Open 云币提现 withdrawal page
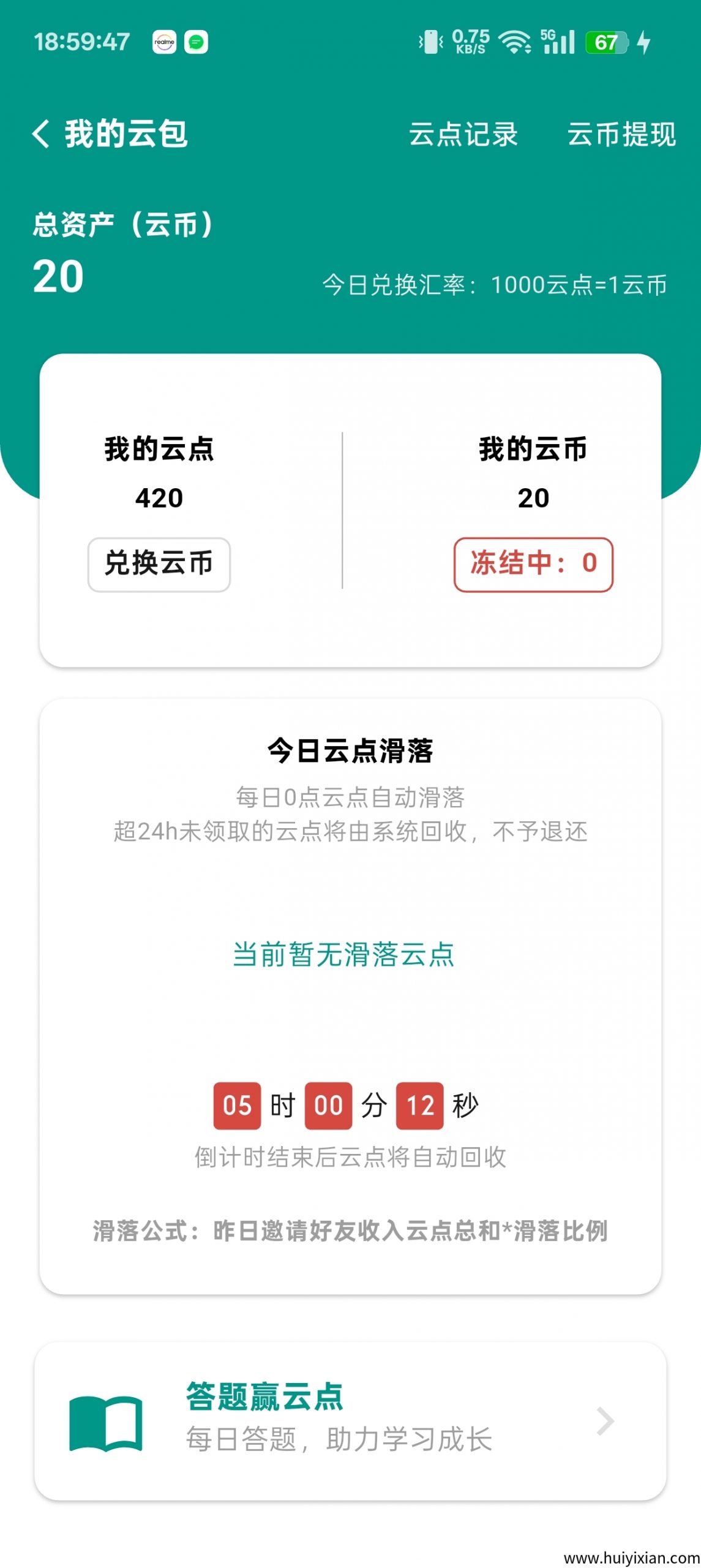The height and width of the screenshot is (1568, 701). coord(621,134)
